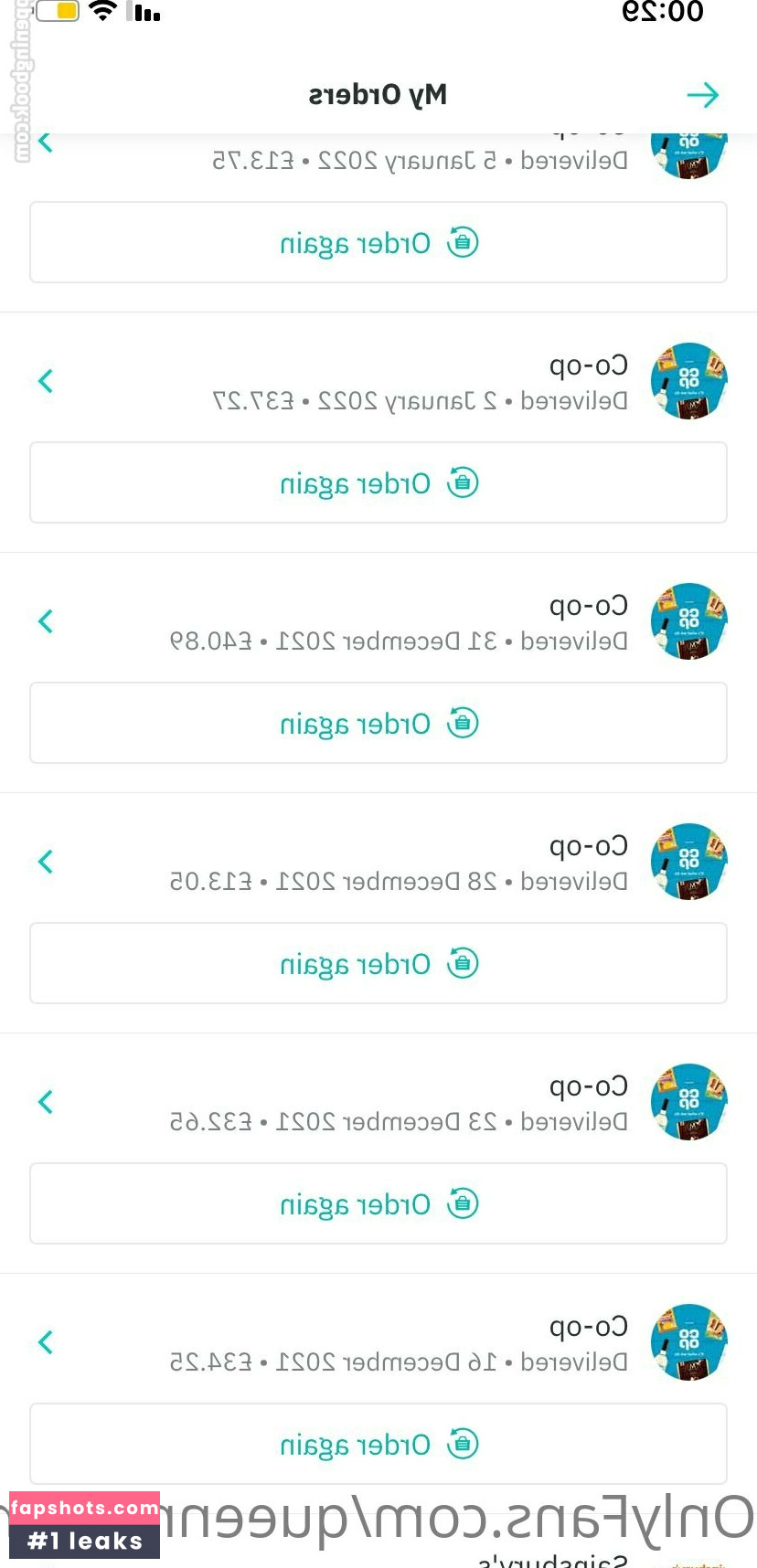Open the Co-op order from 28 December 2021
Viewport: 757px width, 1568px height.
click(x=378, y=863)
